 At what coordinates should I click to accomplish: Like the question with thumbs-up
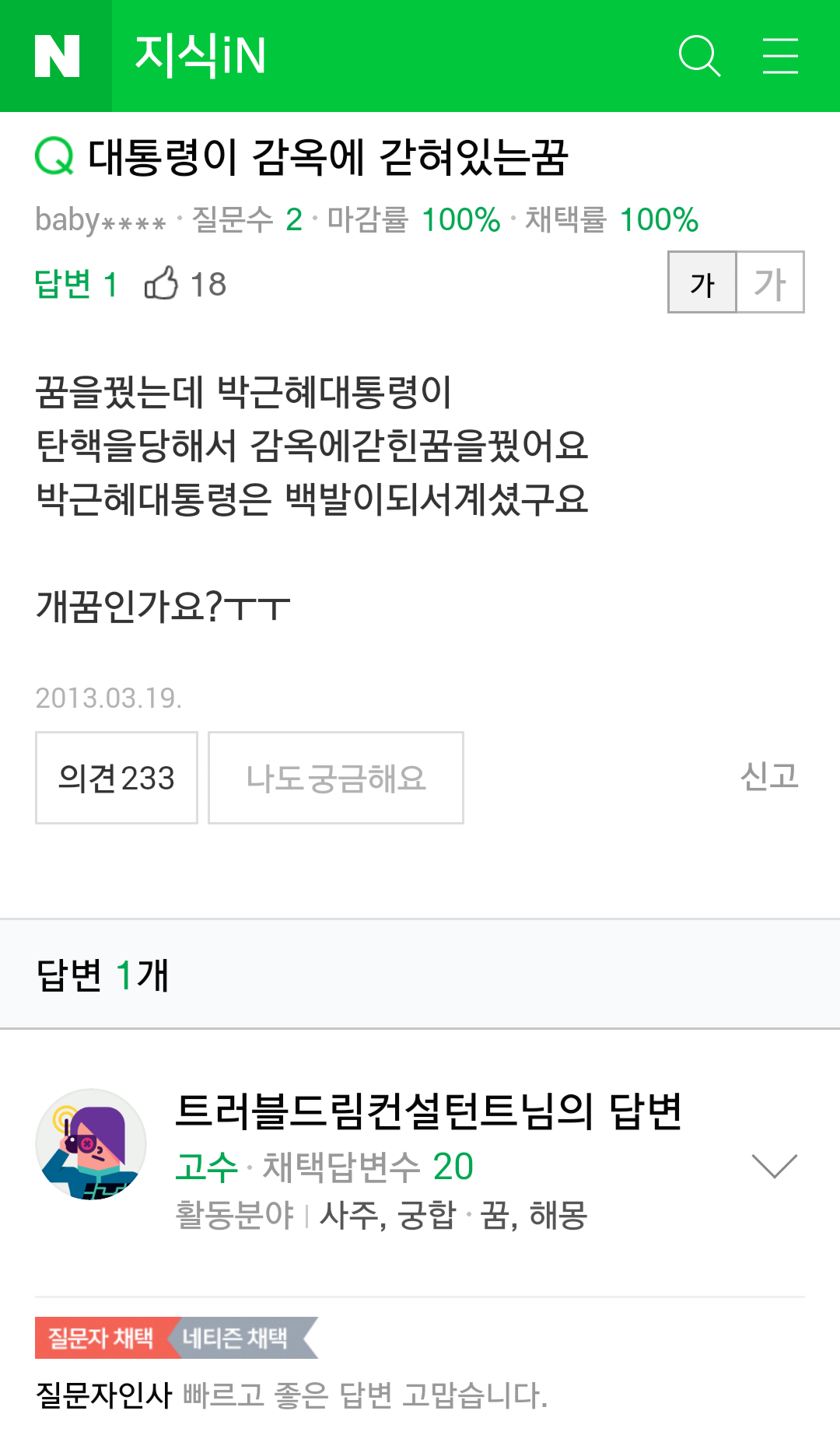(x=162, y=283)
